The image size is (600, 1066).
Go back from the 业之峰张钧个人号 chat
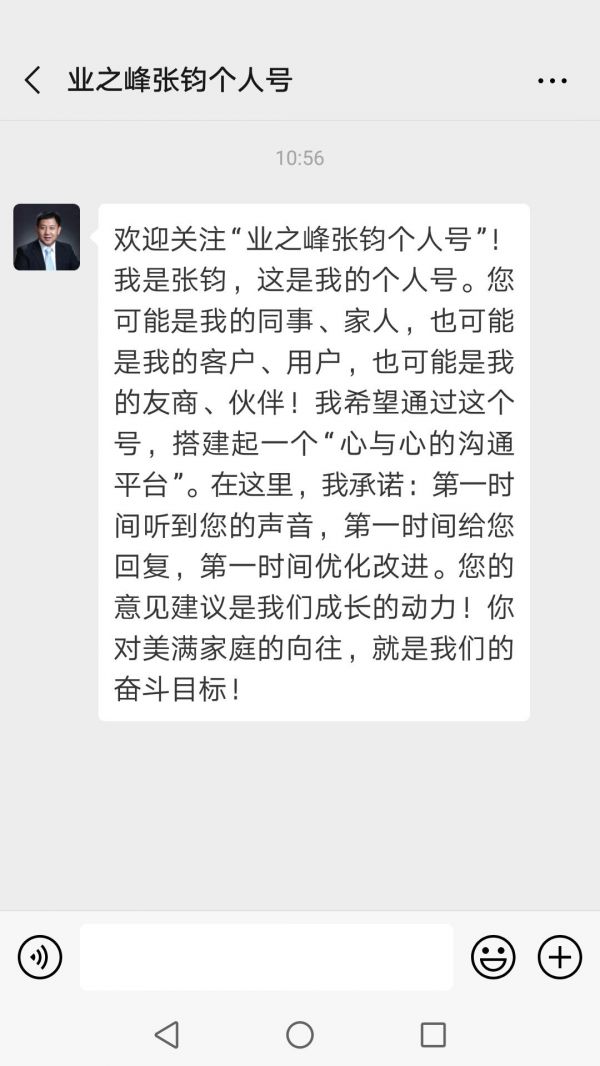tap(33, 80)
